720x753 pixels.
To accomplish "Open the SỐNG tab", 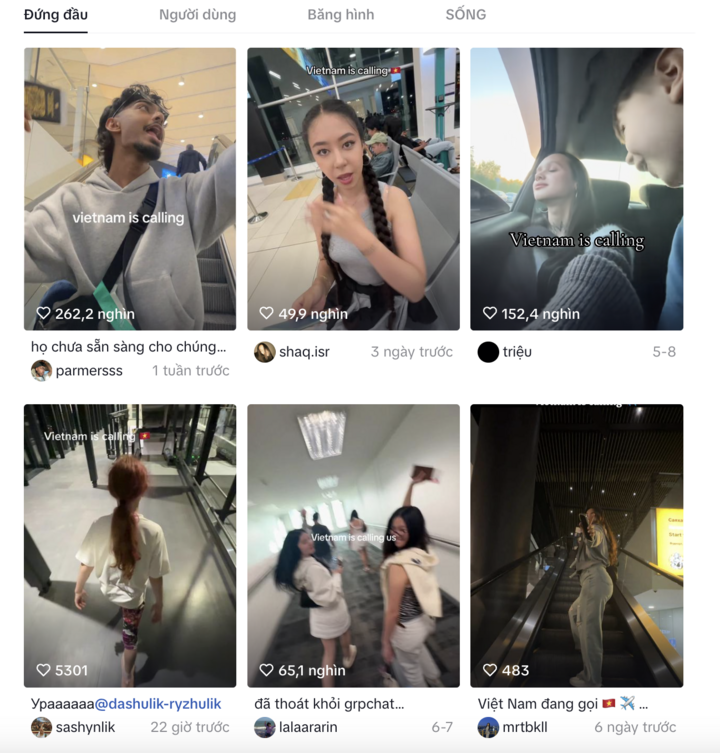I will (x=465, y=15).
